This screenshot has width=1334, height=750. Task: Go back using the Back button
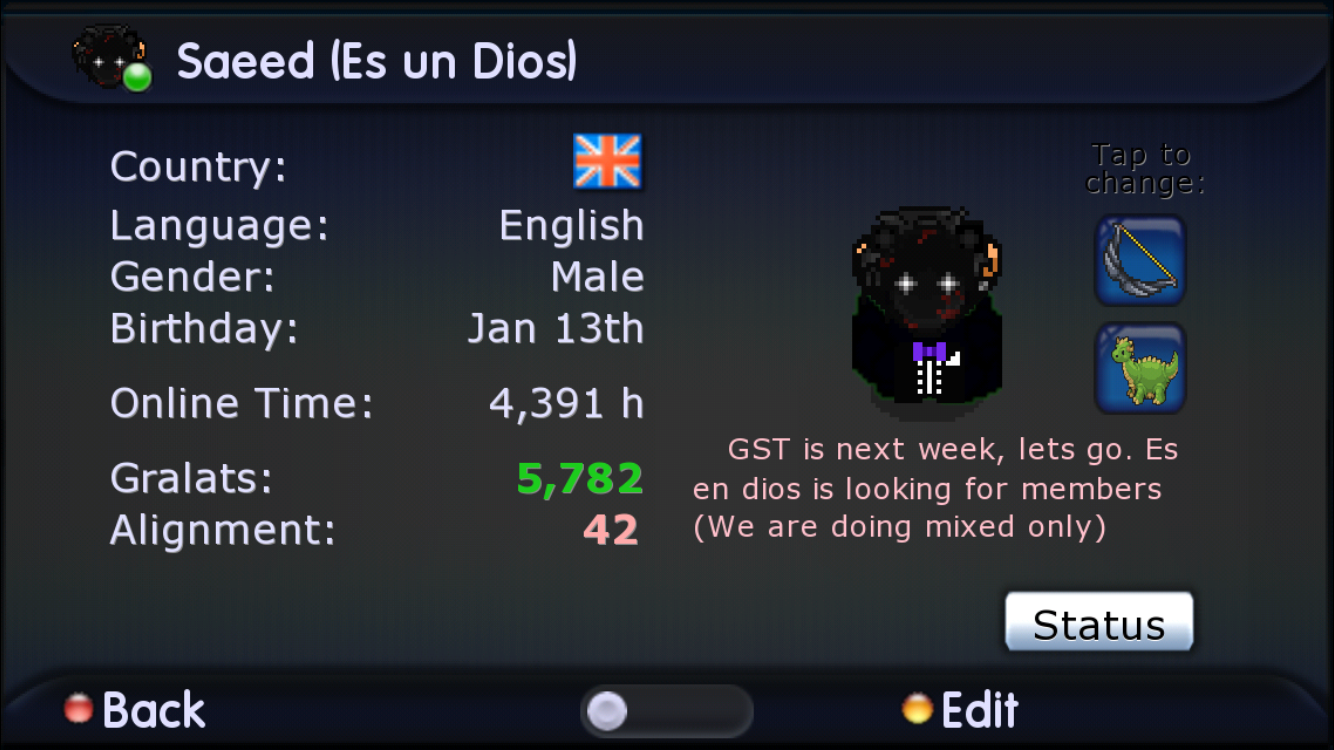[136, 710]
